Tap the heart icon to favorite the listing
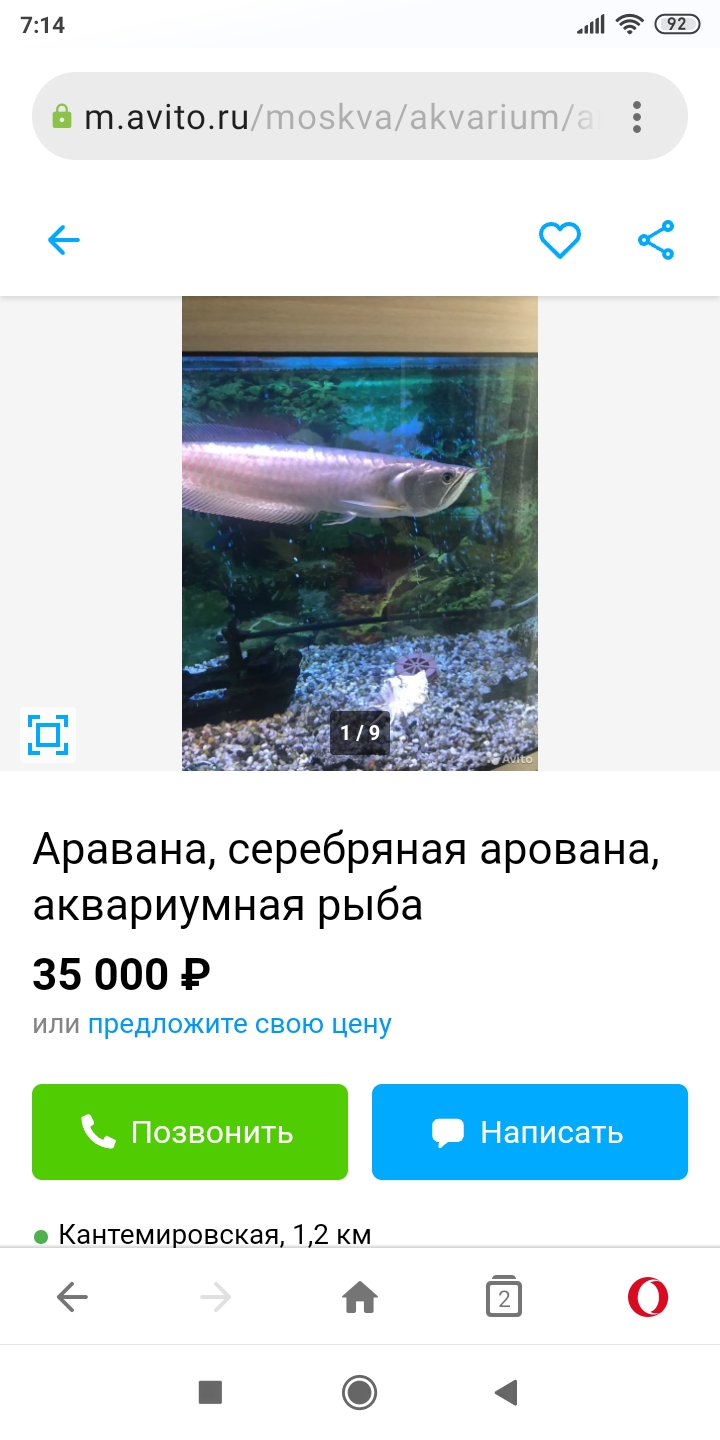Image resolution: width=720 pixels, height=1440 pixels. click(560, 240)
